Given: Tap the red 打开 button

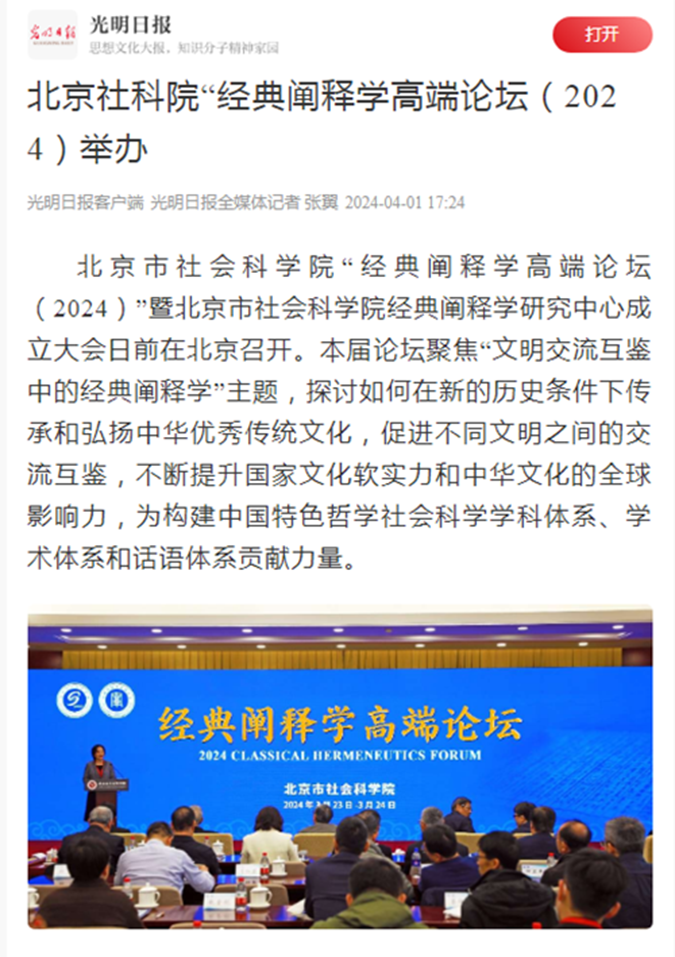Looking at the screenshot, I should 602,35.
